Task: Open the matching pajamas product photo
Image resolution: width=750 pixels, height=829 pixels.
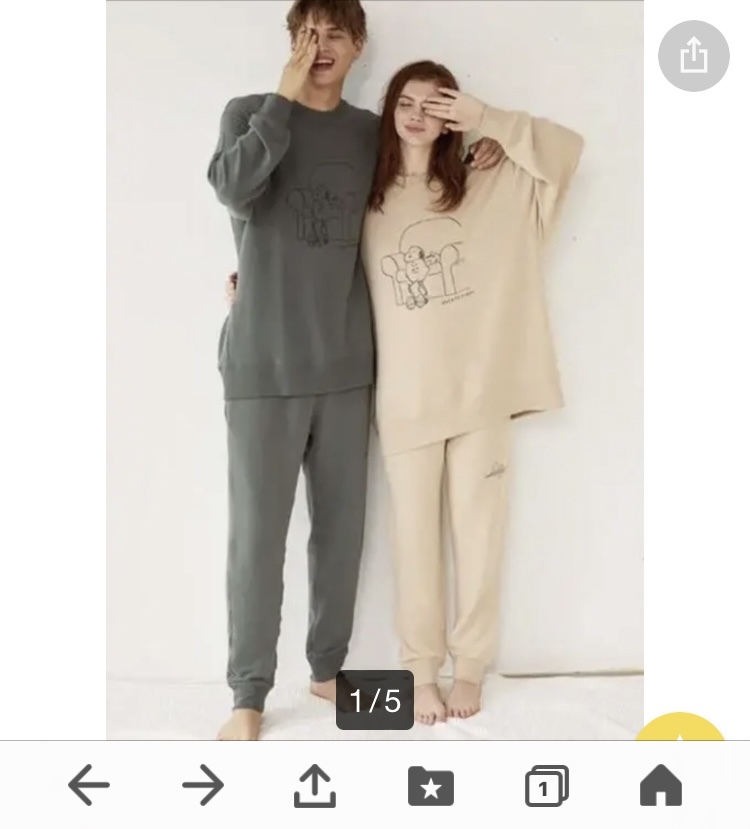Action: click(x=375, y=370)
